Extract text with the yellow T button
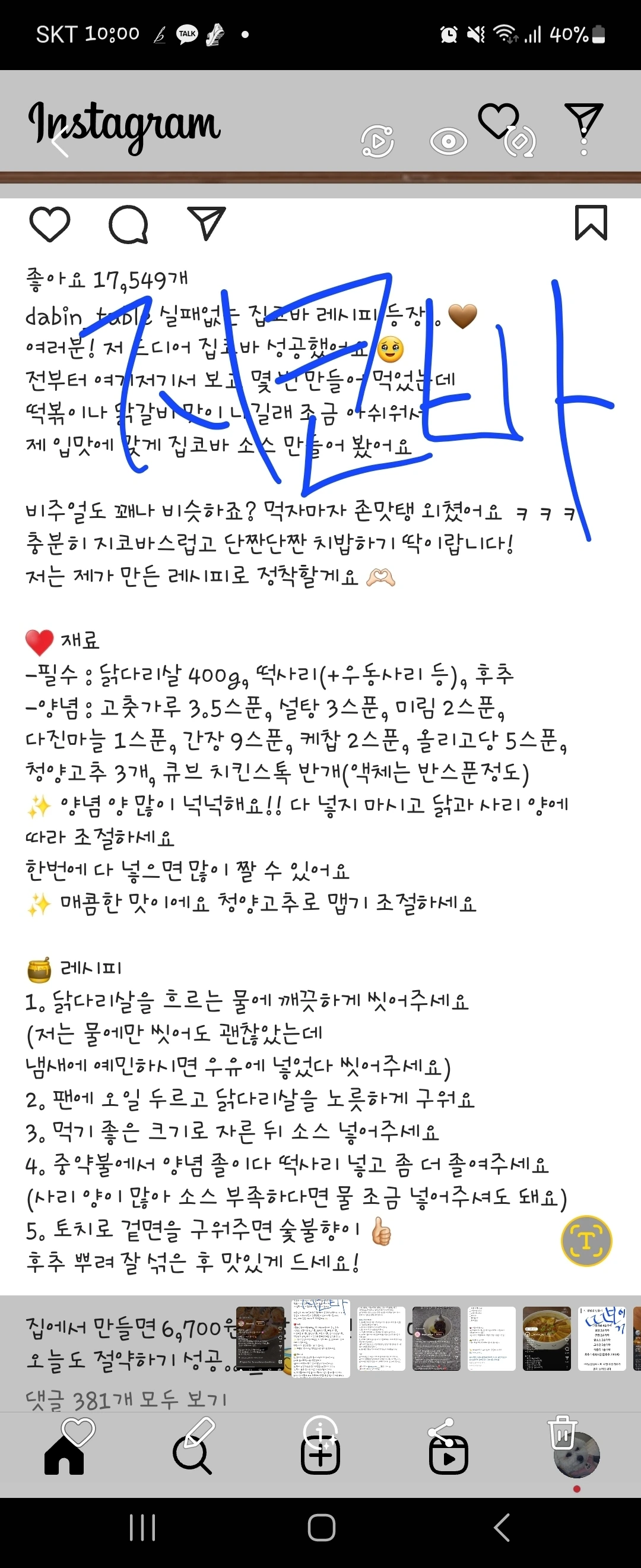The width and height of the screenshot is (641, 1568). click(x=586, y=1241)
